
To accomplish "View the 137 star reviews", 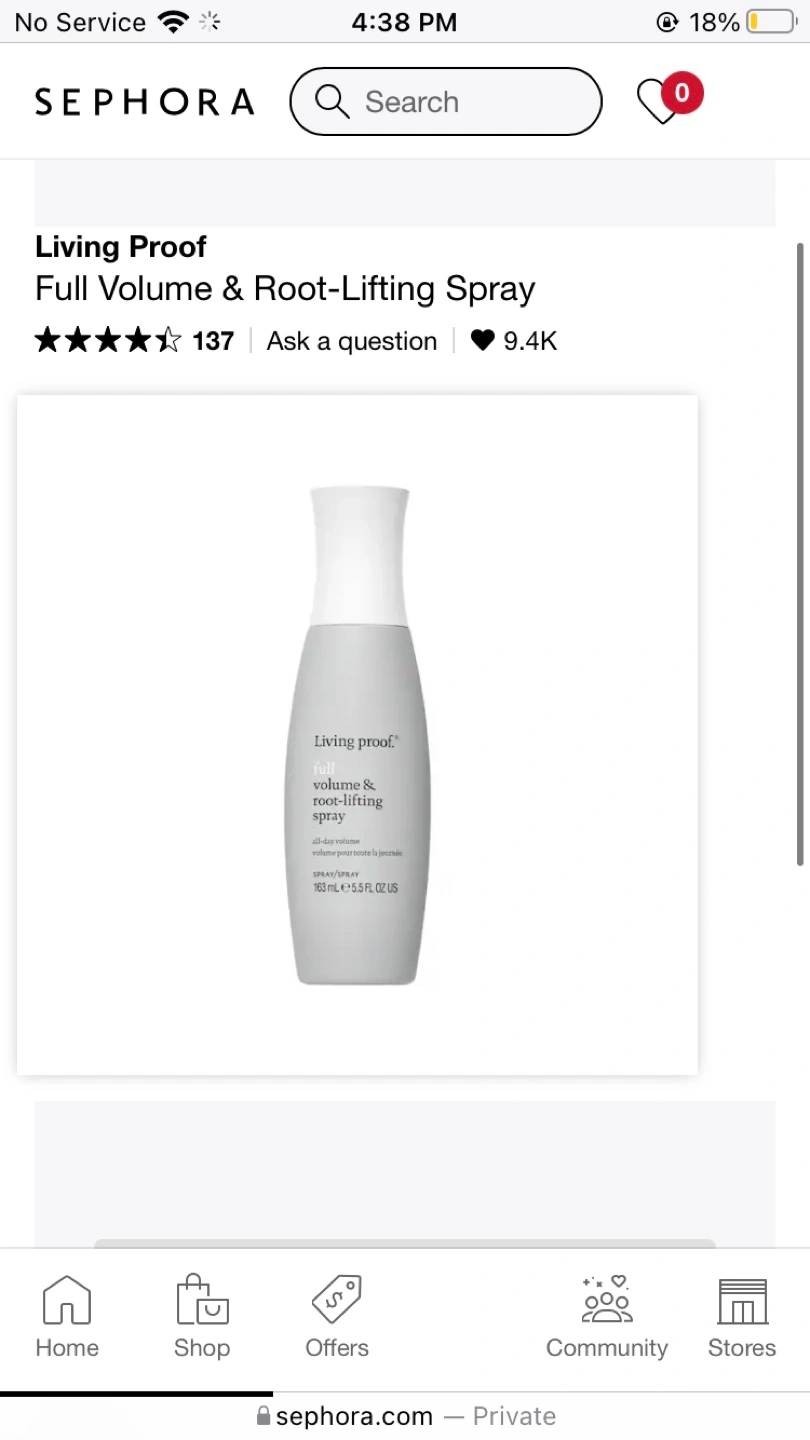I will 134,341.
